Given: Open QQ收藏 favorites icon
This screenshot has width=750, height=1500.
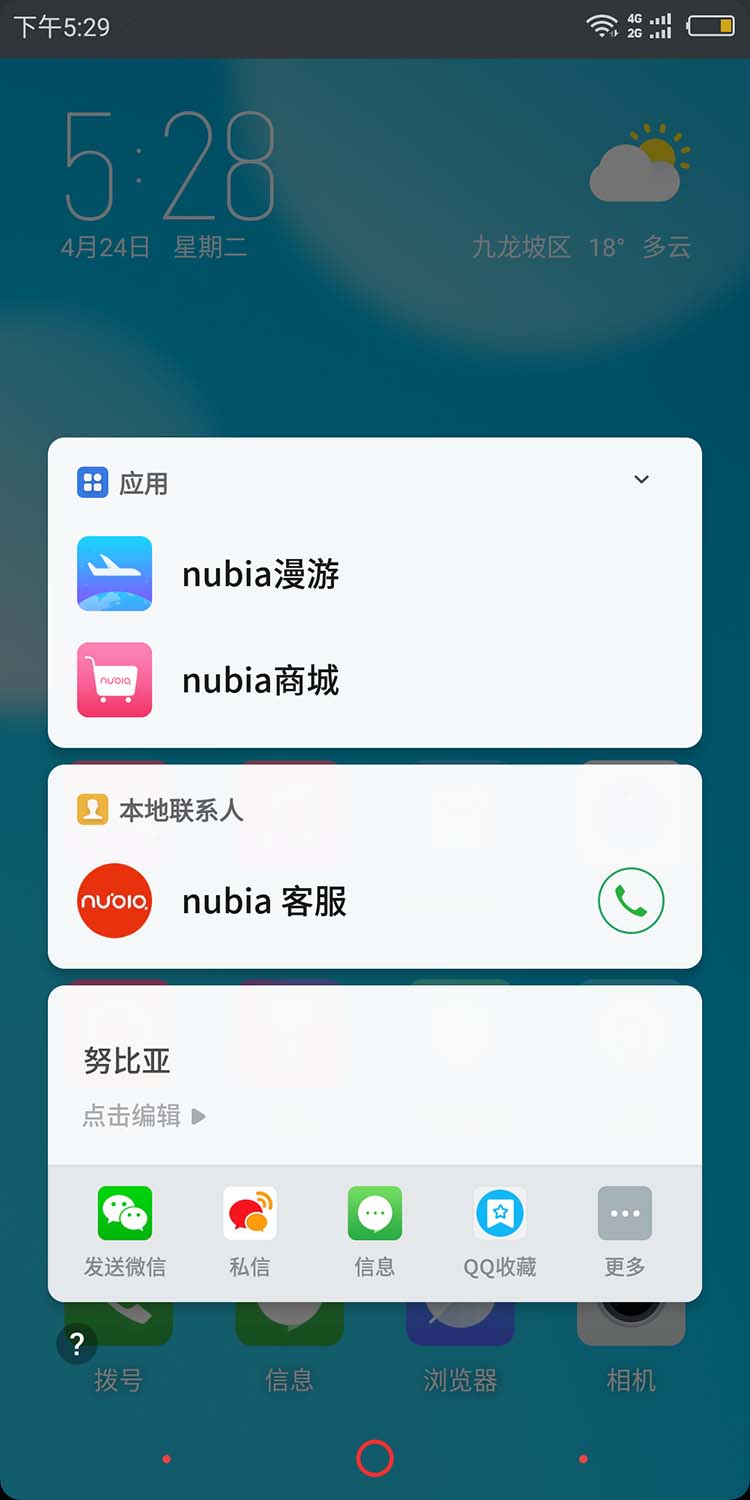Looking at the screenshot, I should pyautogui.click(x=499, y=1213).
